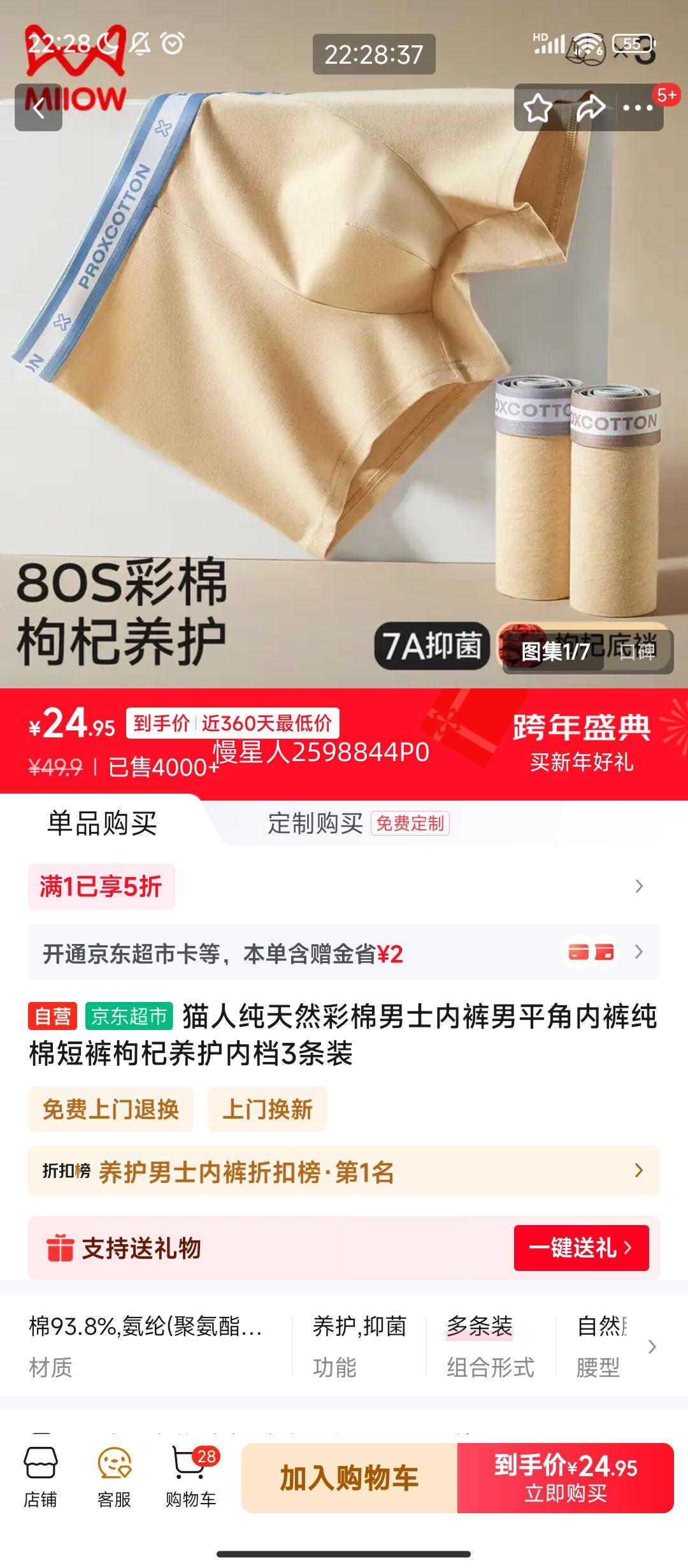Tap the star icon to favorite this product

(538, 108)
